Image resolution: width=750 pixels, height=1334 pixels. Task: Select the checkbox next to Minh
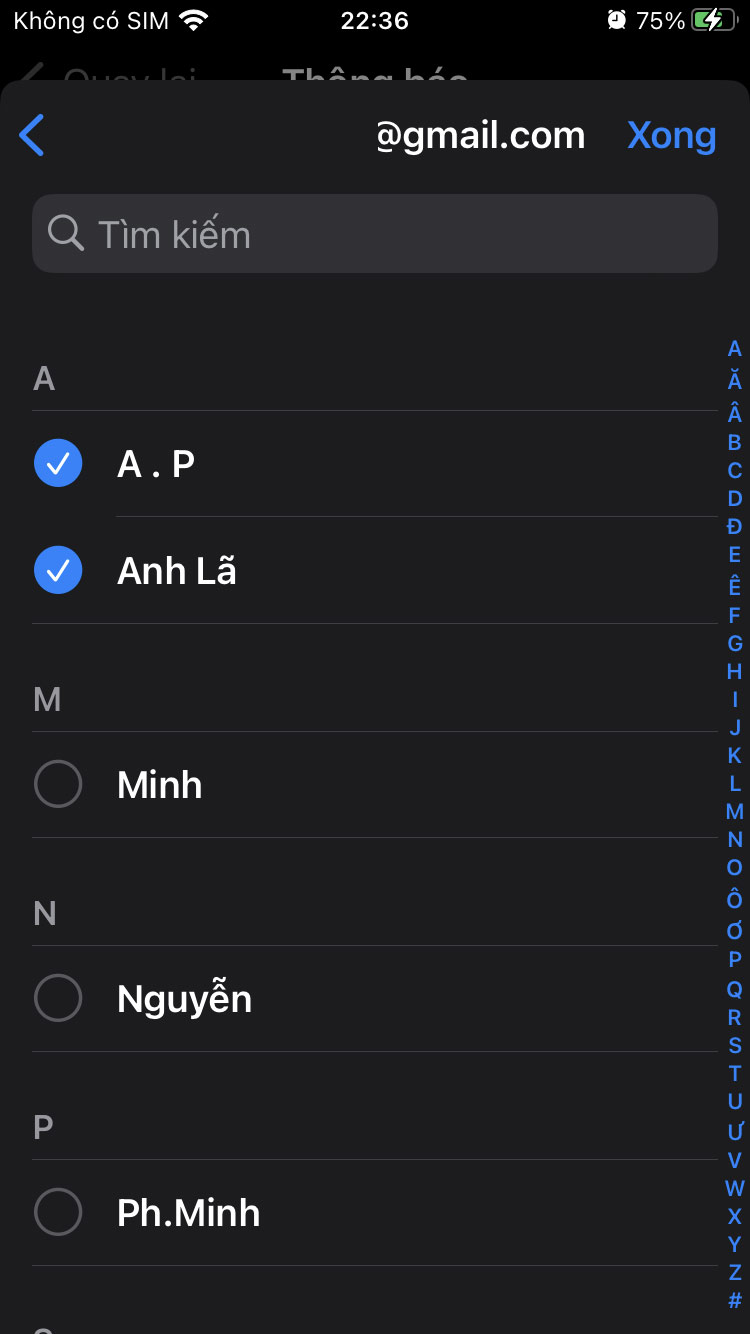point(57,784)
